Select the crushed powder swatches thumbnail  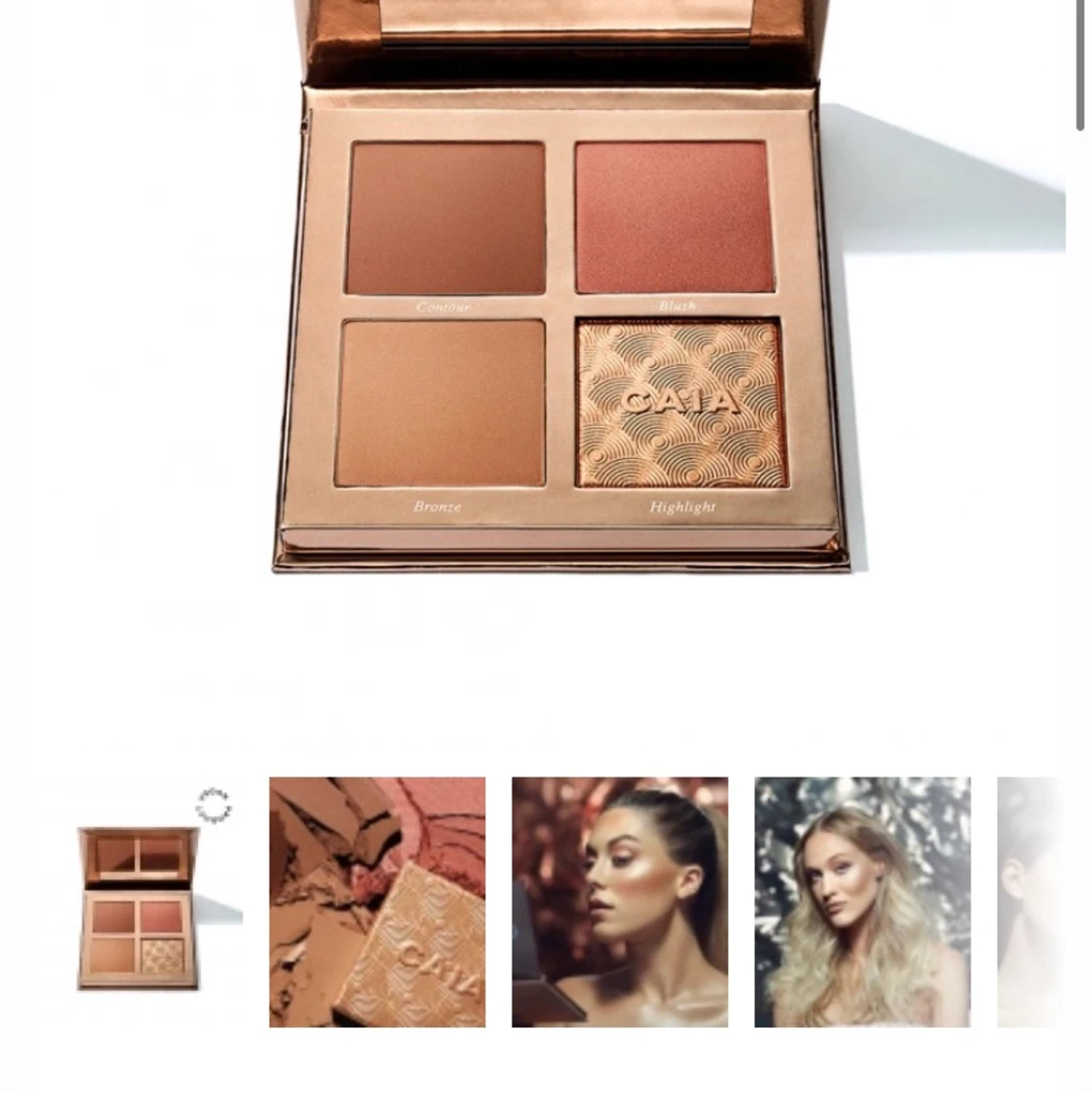(377, 902)
